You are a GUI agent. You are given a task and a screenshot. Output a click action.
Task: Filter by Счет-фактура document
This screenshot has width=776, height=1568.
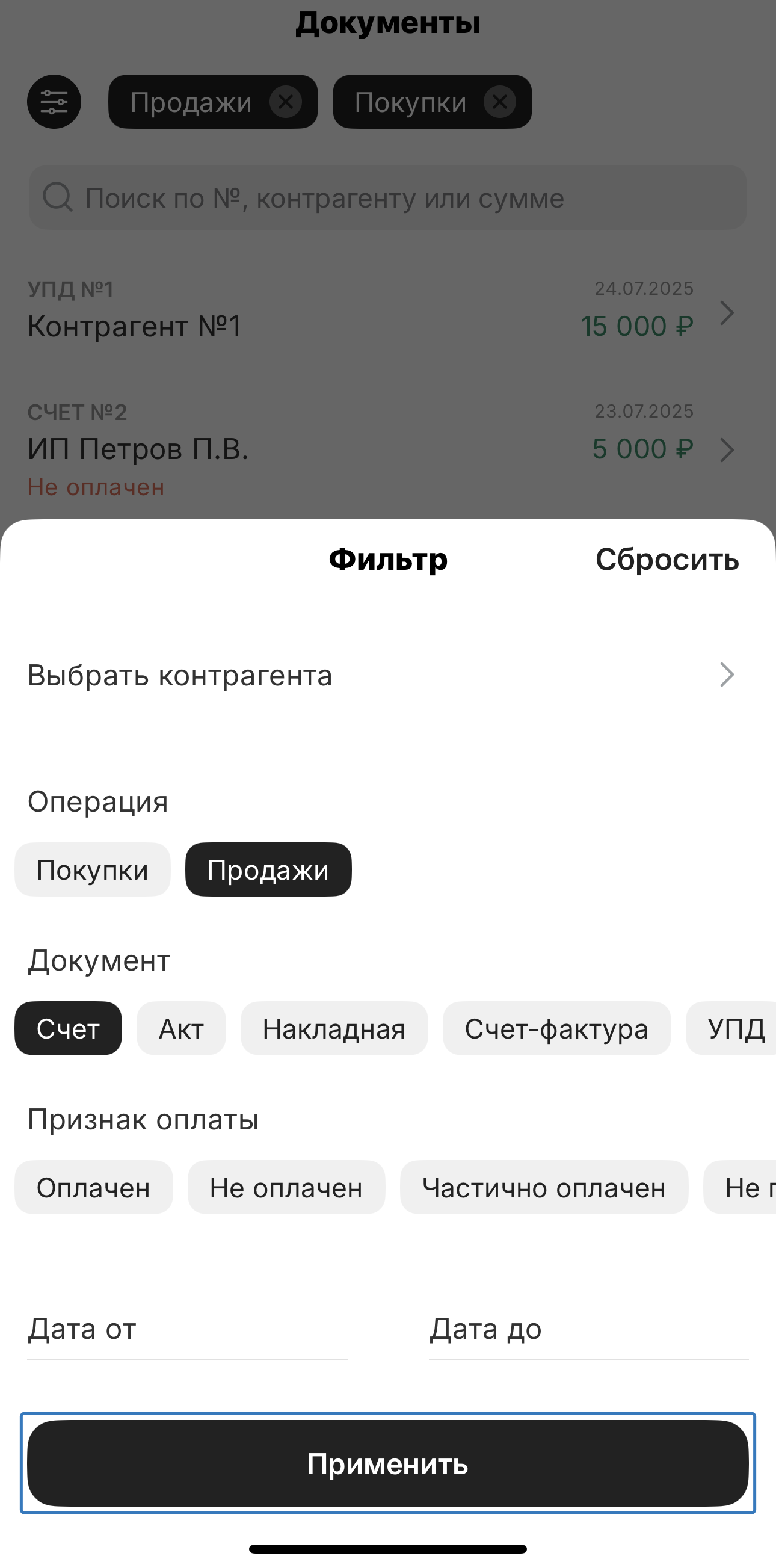(556, 1029)
